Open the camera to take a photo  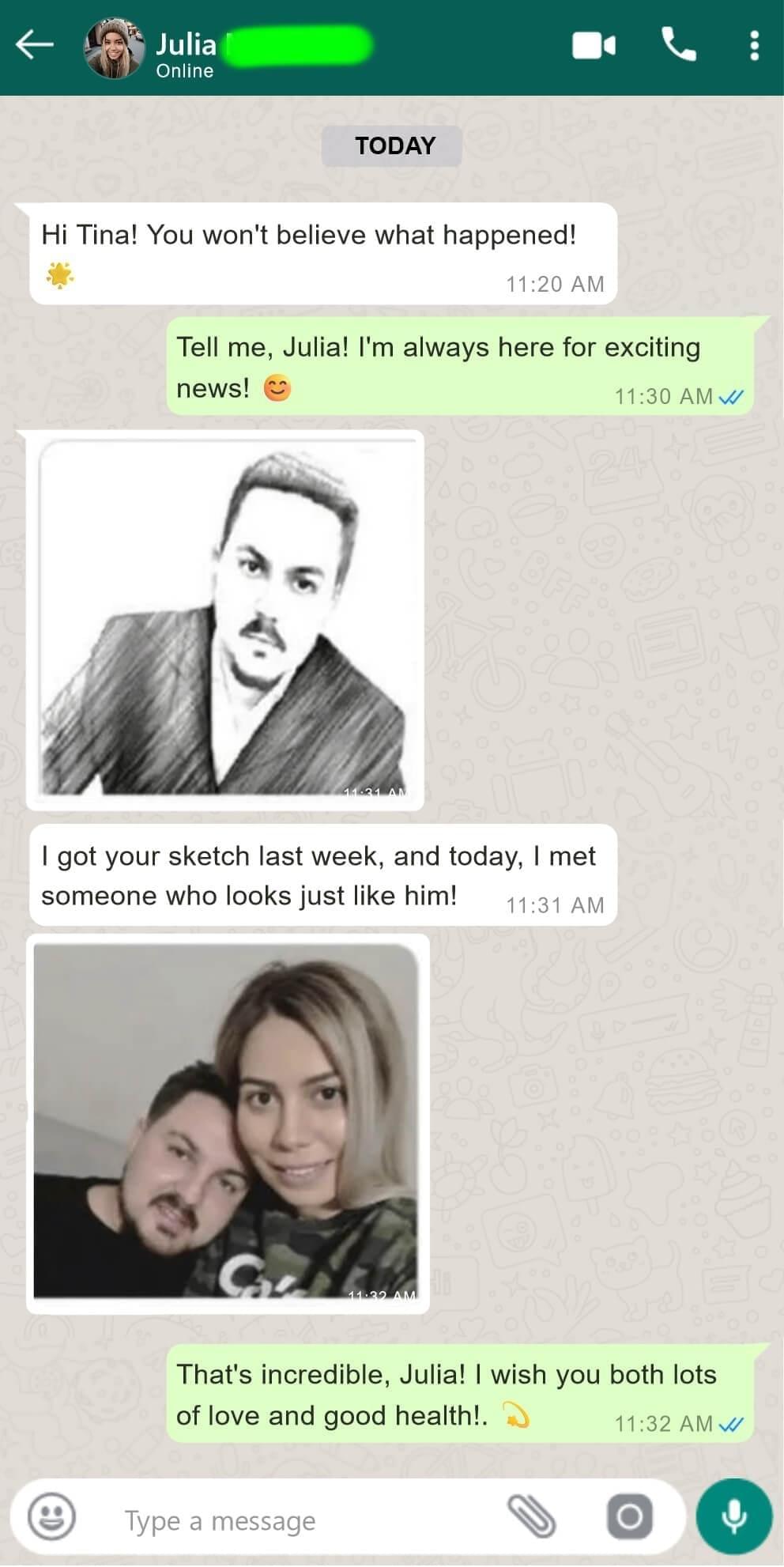[629, 1516]
